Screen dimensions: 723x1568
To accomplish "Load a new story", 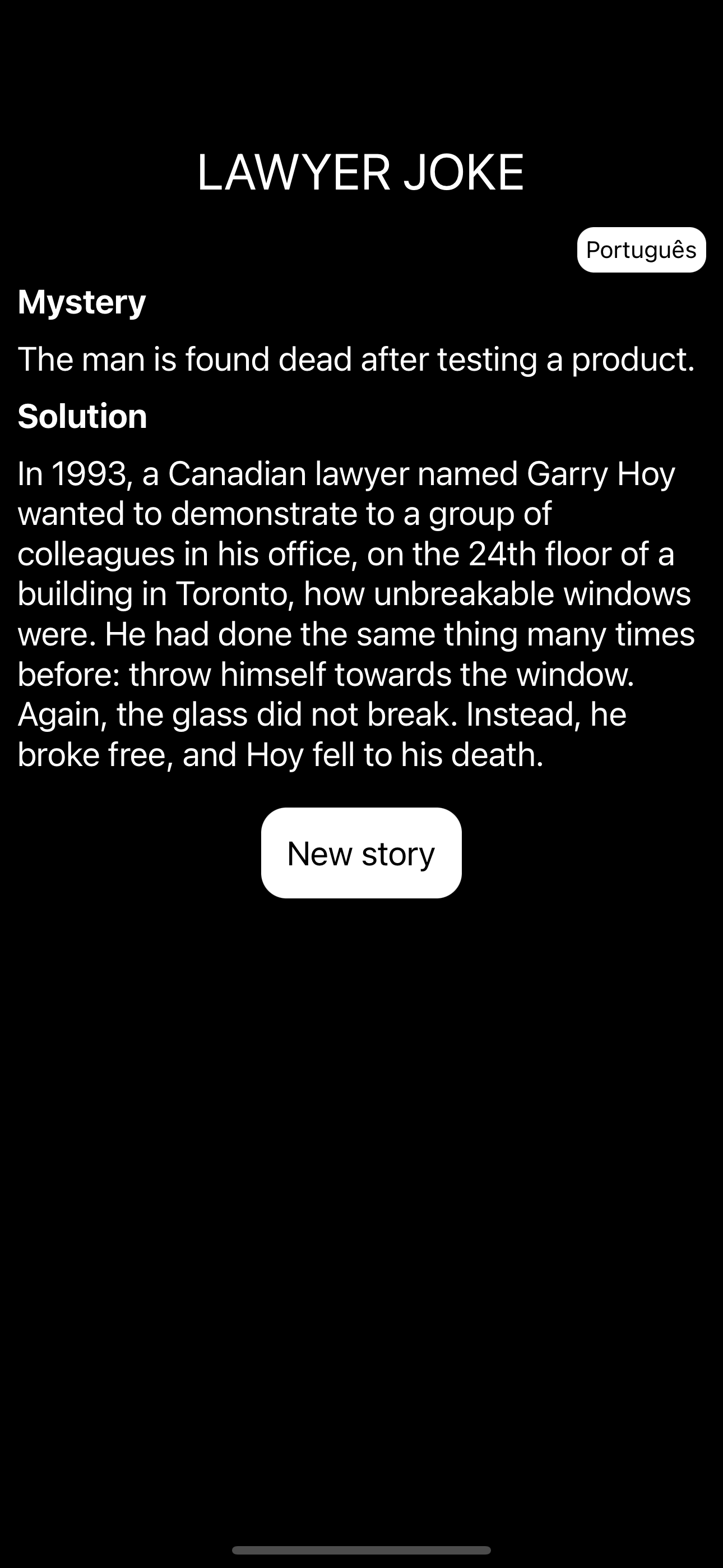I will 361,853.
